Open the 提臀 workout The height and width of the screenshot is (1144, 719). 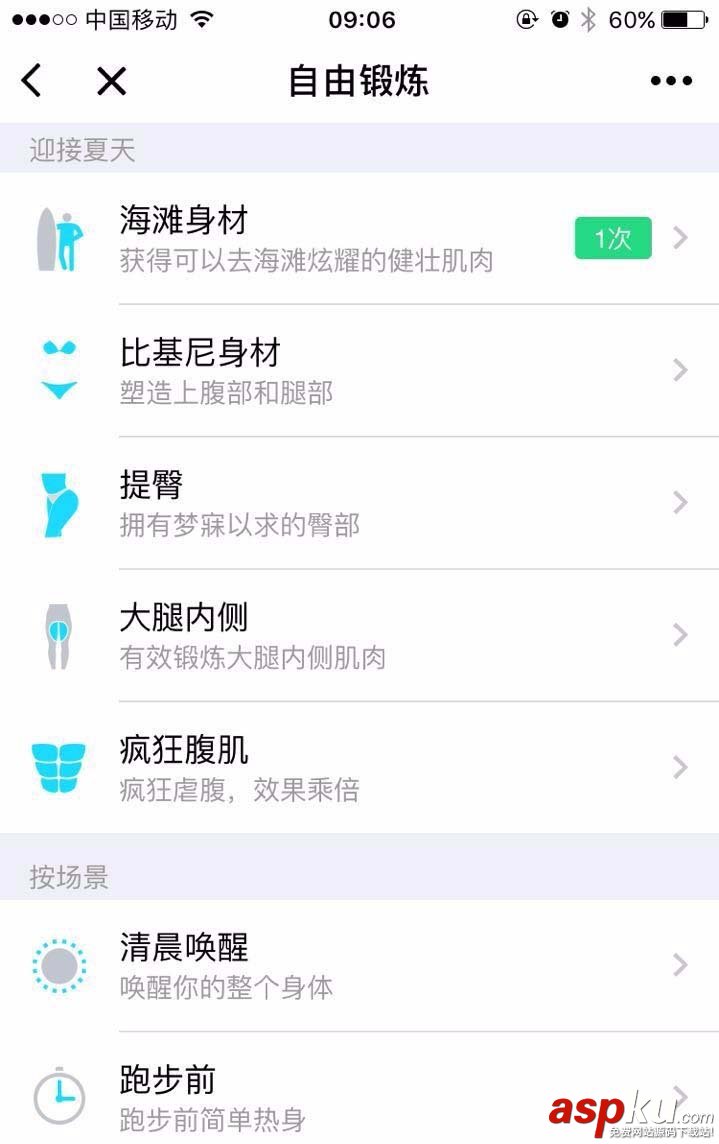point(360,503)
